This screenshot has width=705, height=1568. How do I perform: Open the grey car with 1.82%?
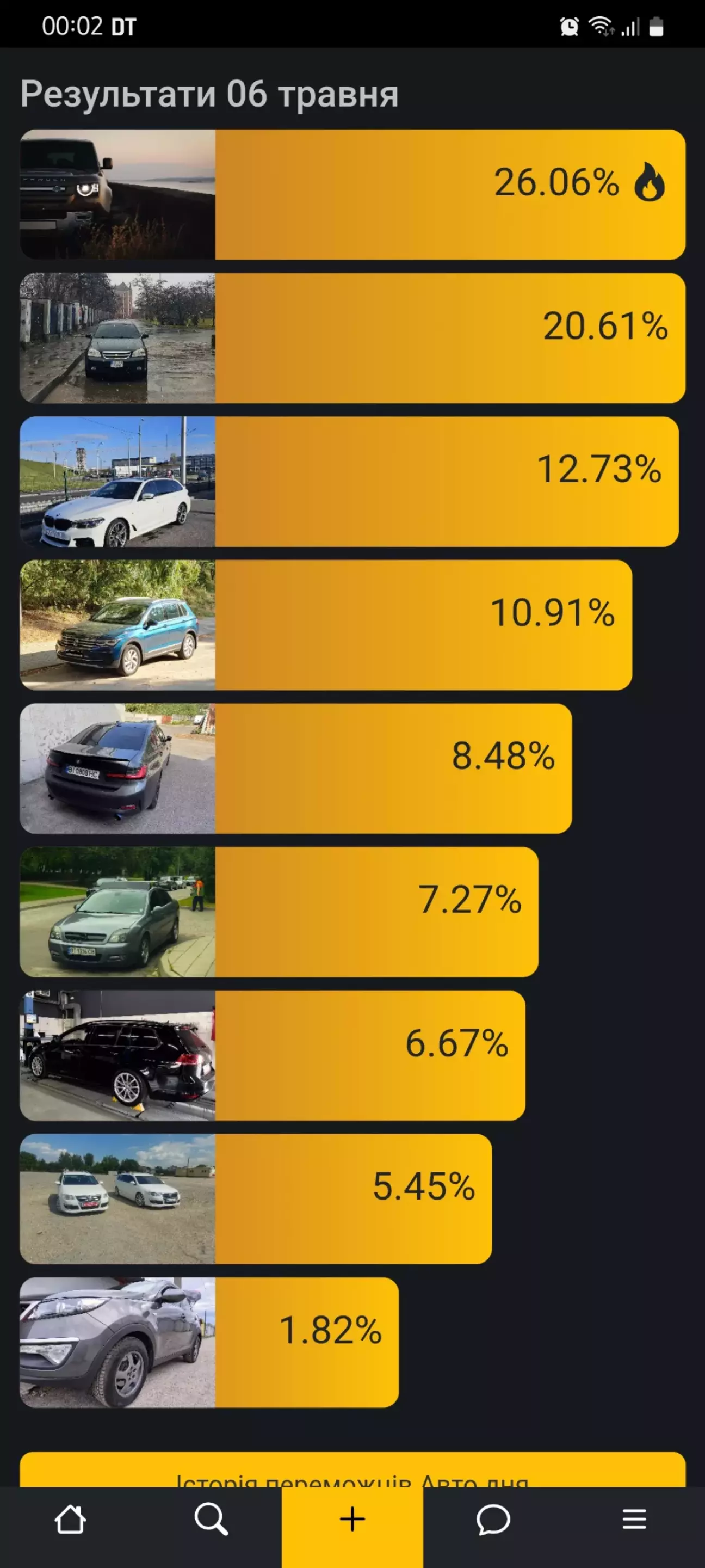(x=209, y=1342)
